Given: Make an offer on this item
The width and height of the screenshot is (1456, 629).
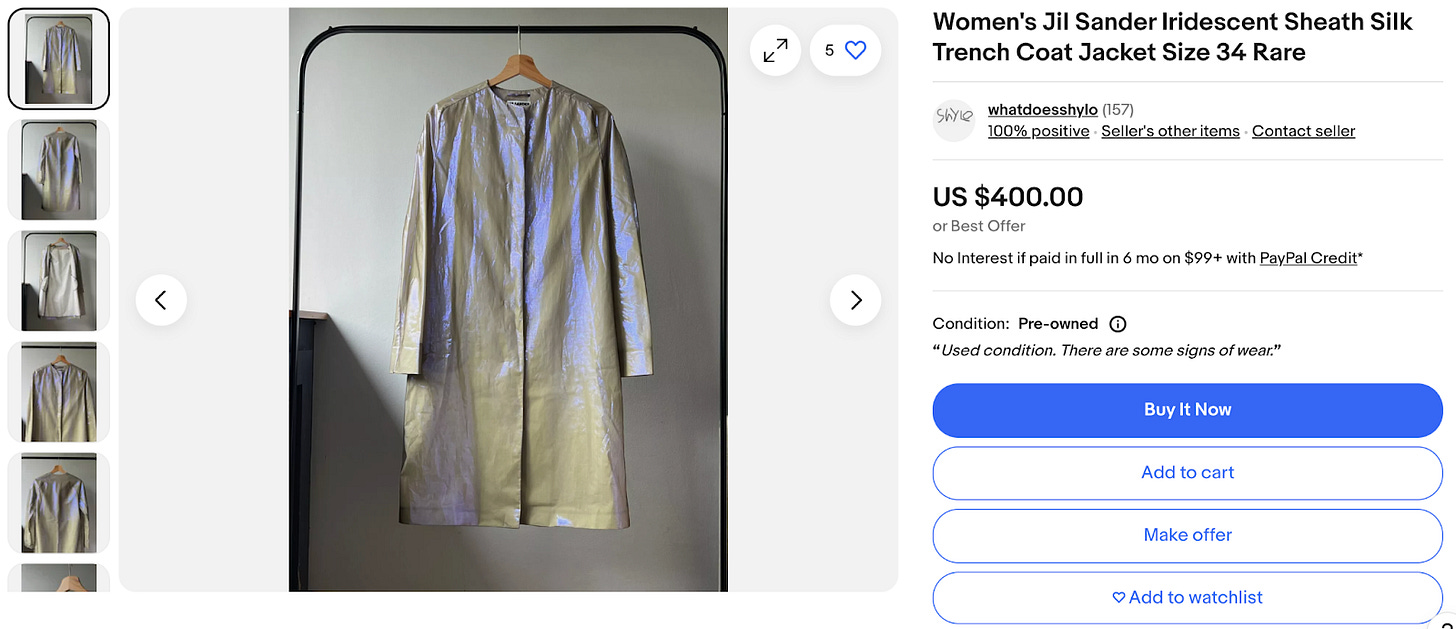Looking at the screenshot, I should 1187,535.
